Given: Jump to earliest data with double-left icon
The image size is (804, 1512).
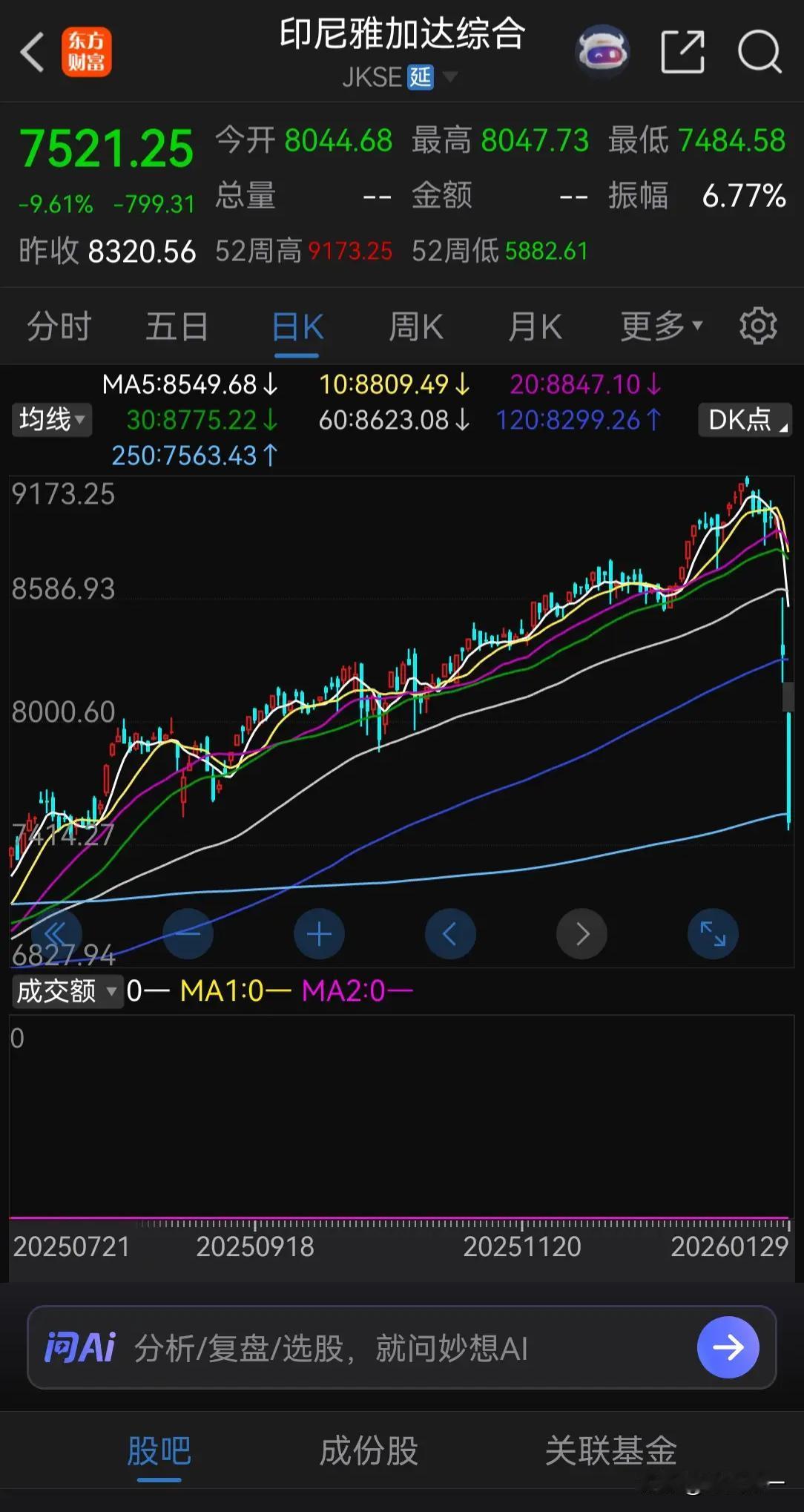Looking at the screenshot, I should 58,934.
